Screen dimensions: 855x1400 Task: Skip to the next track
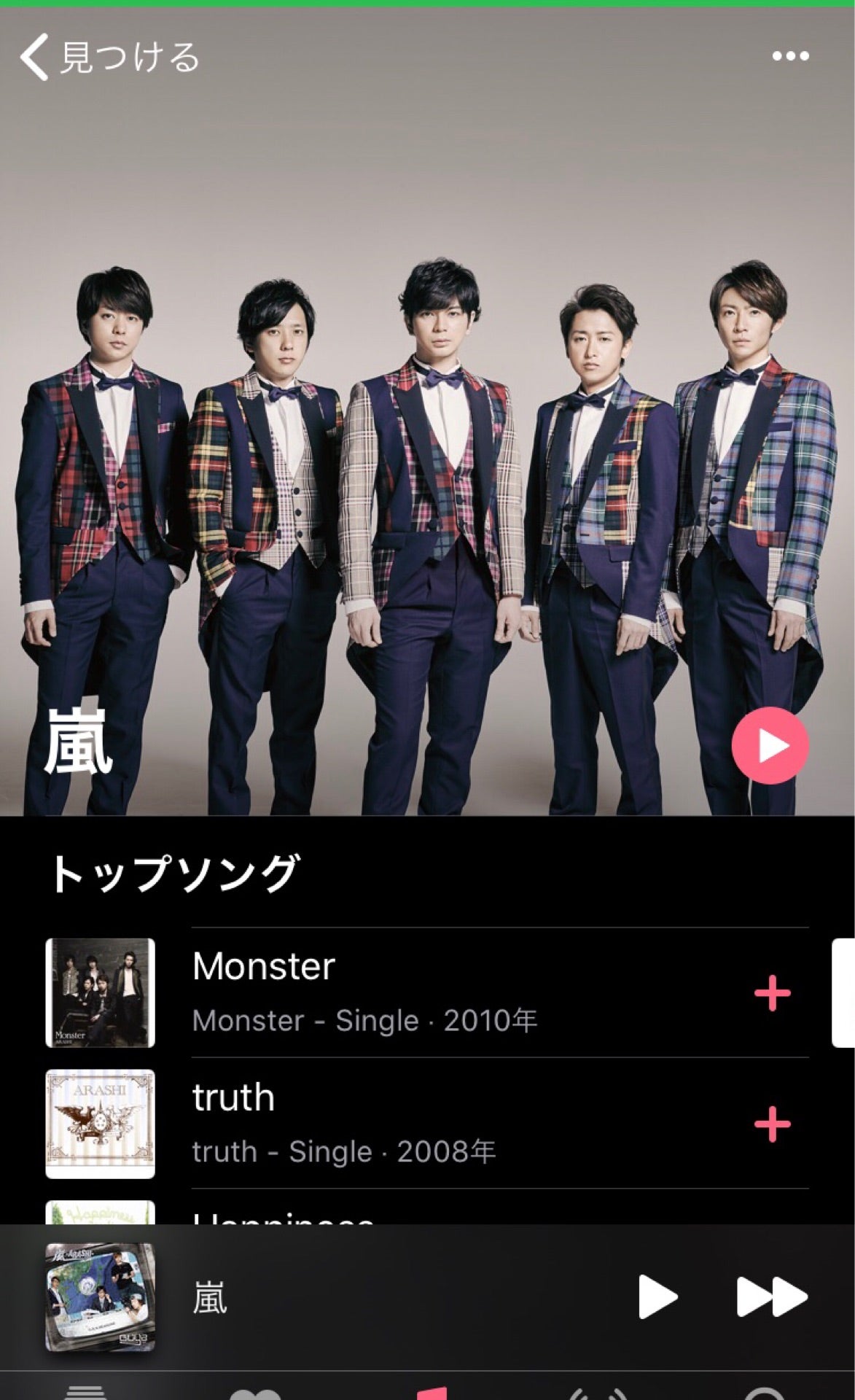pos(771,1297)
